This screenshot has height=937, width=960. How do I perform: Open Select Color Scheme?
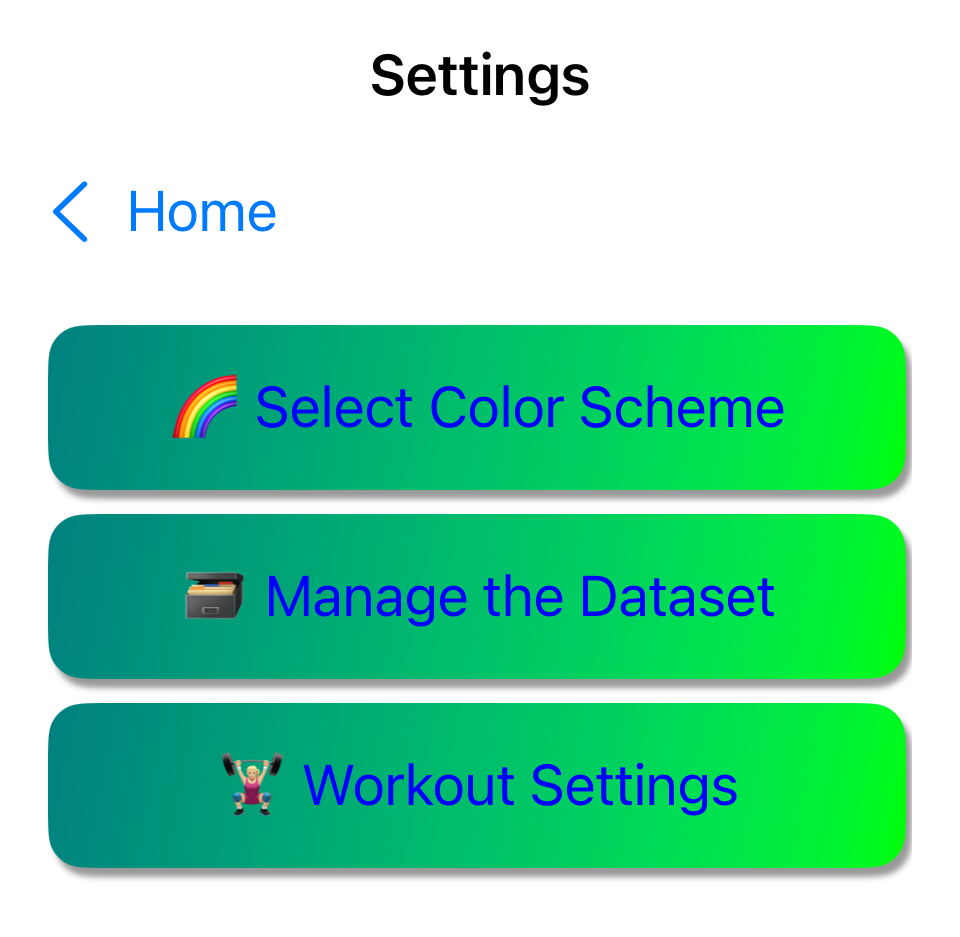pyautogui.click(x=478, y=408)
